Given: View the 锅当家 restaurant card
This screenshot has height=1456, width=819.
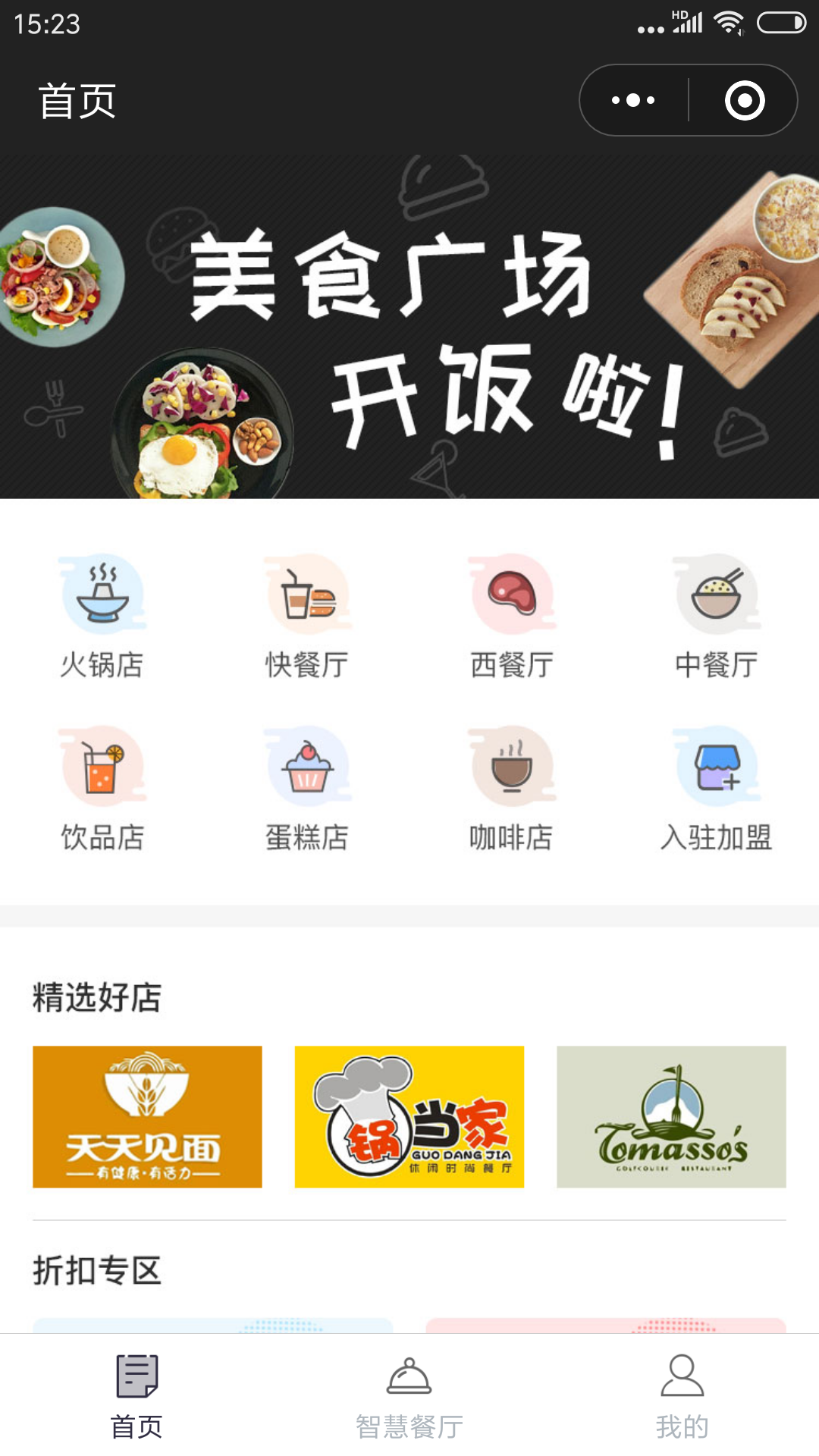Looking at the screenshot, I should tap(409, 1116).
